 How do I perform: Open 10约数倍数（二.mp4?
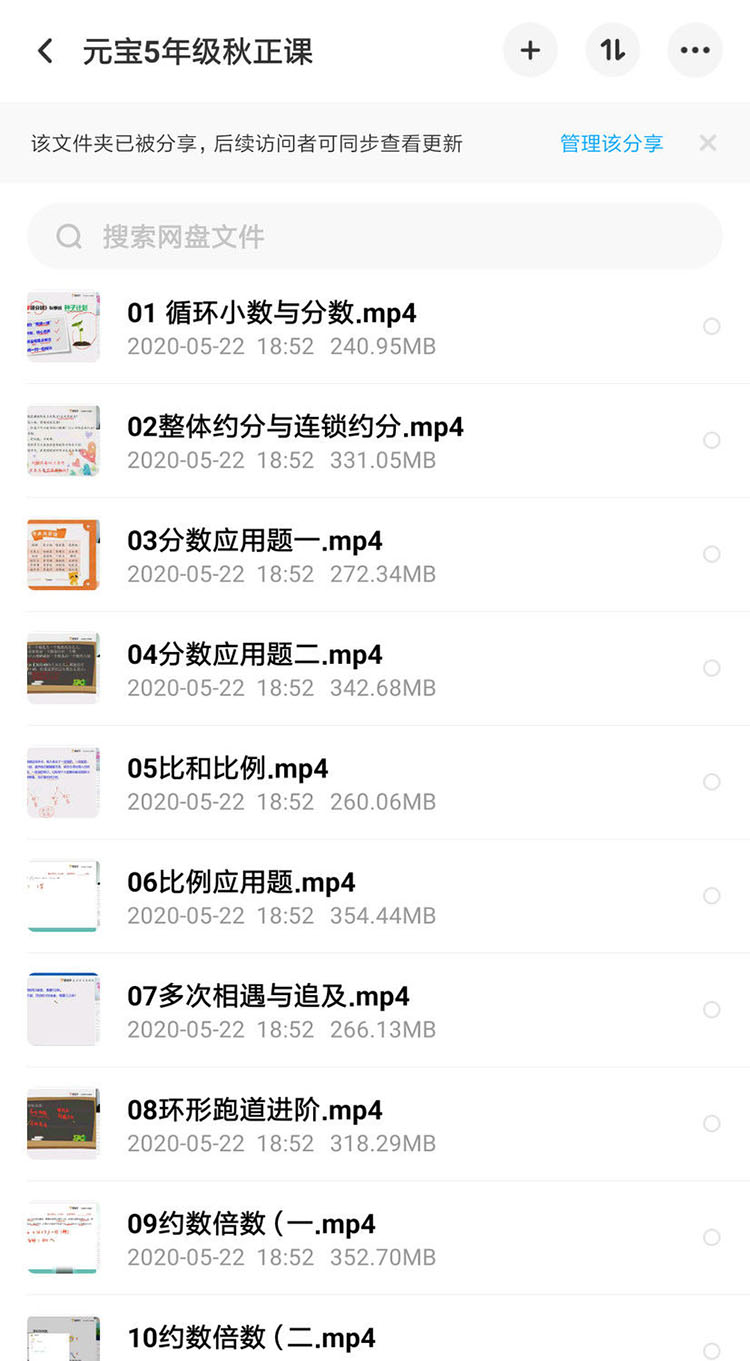tap(251, 1338)
